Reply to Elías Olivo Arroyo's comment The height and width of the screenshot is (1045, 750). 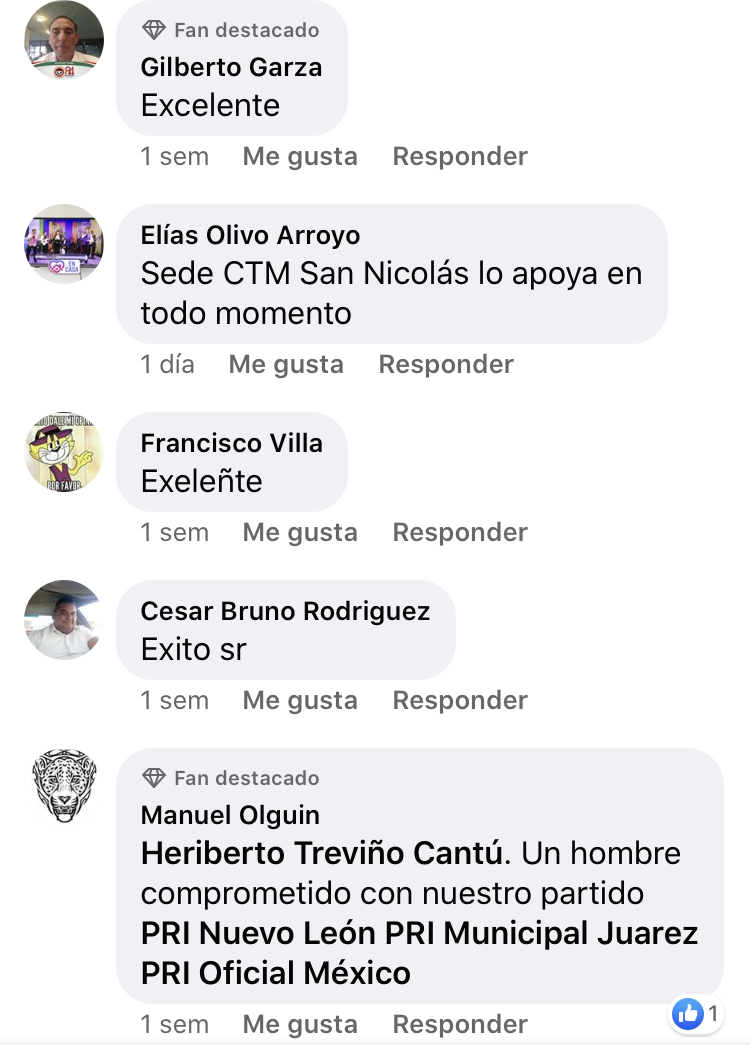click(445, 364)
